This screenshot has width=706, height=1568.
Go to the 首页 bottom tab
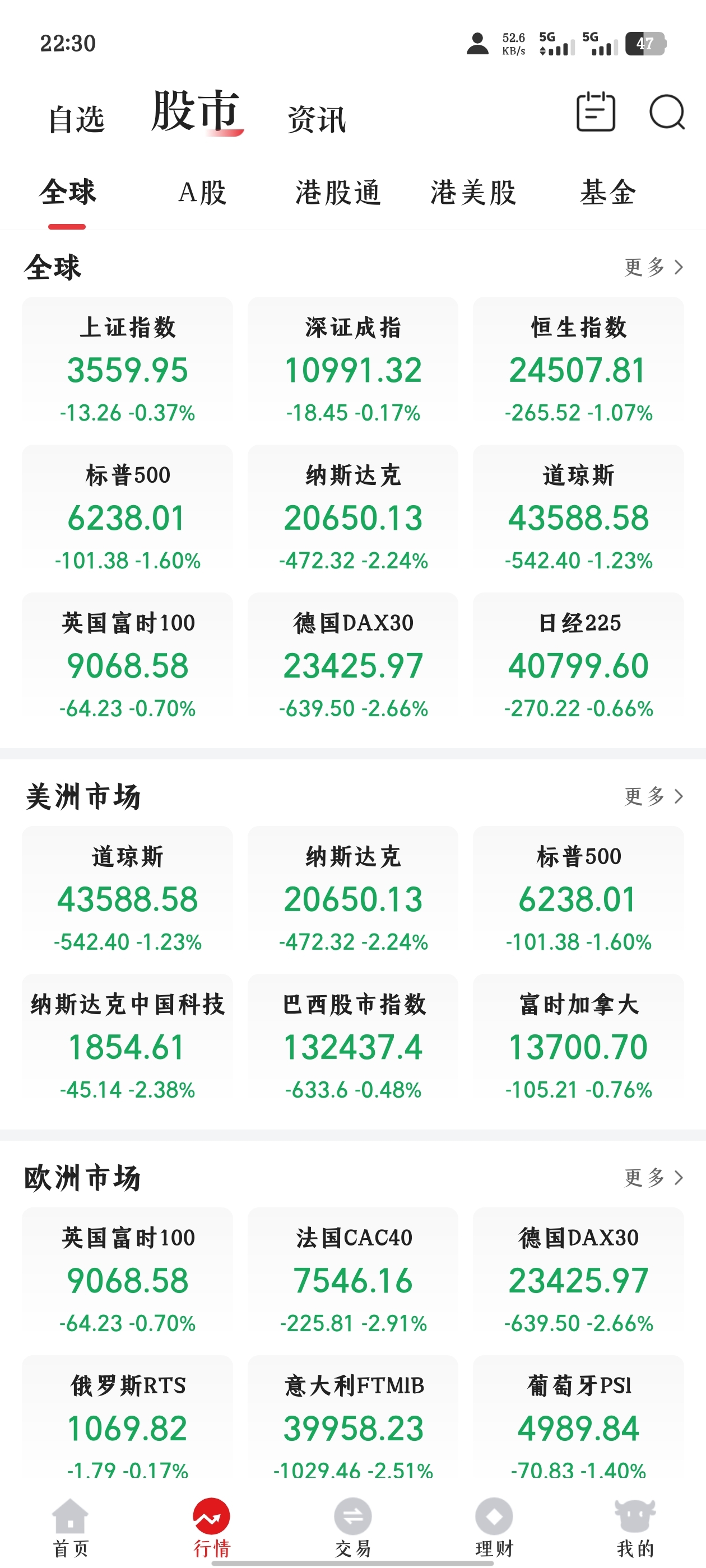[x=71, y=1528]
